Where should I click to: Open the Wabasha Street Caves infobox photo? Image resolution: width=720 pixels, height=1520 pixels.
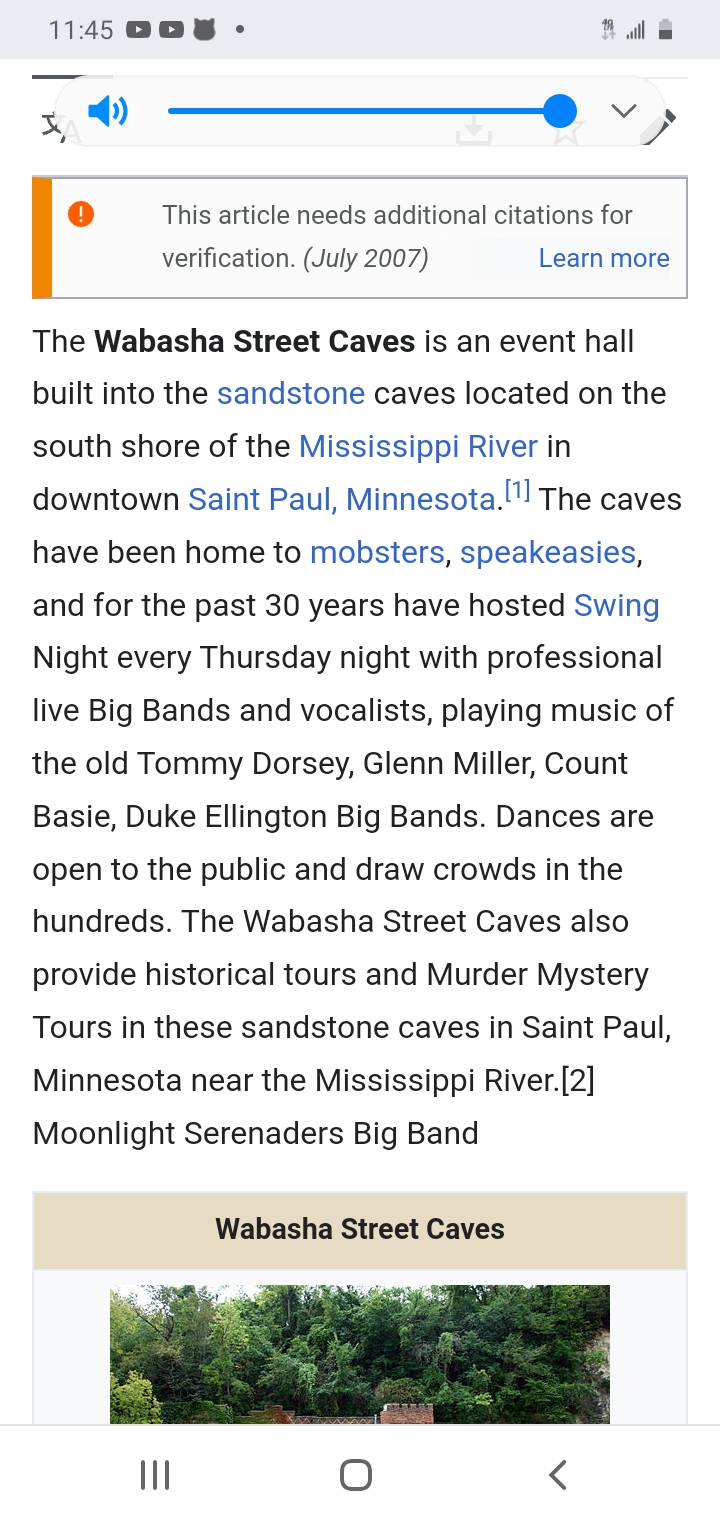coord(360,1354)
